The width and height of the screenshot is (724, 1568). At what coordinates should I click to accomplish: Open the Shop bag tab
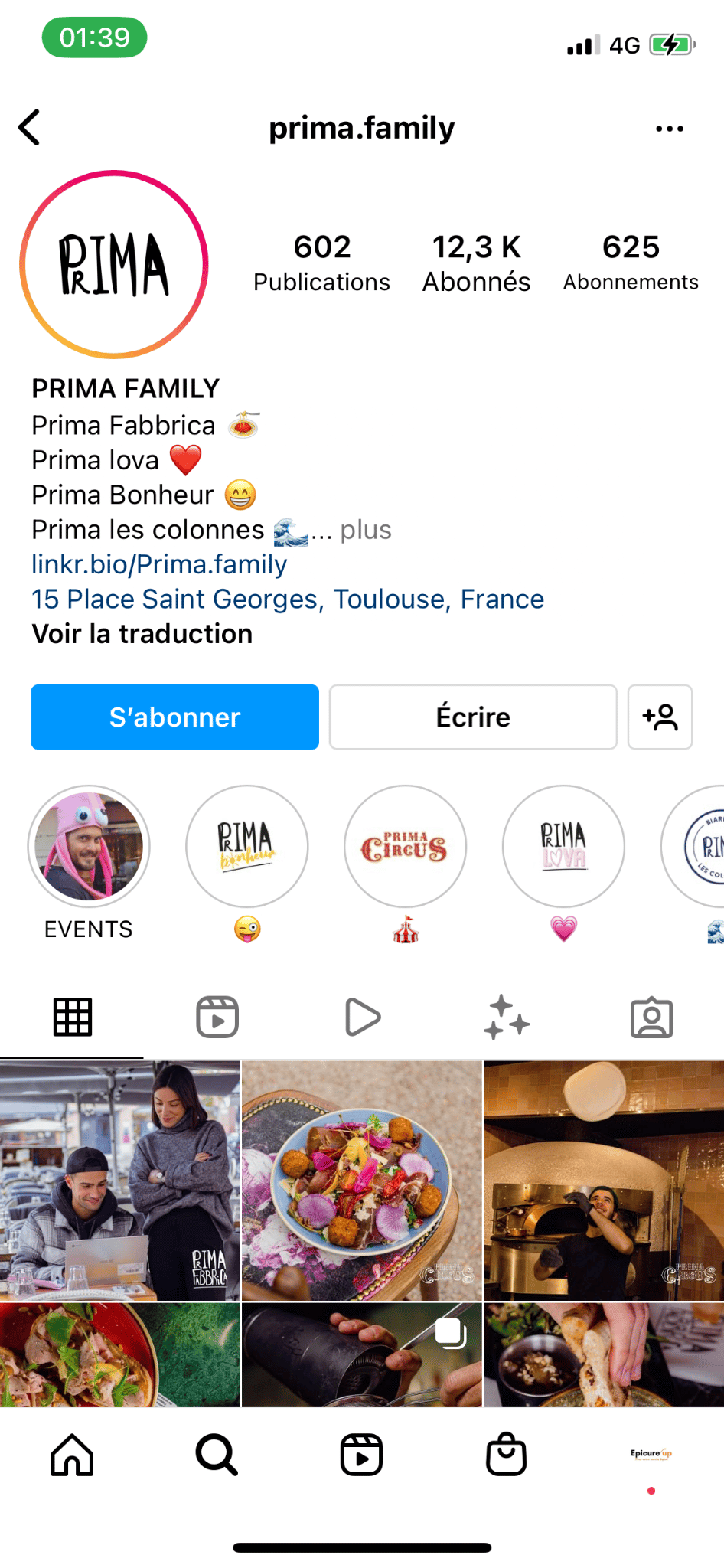pyautogui.click(x=506, y=1455)
